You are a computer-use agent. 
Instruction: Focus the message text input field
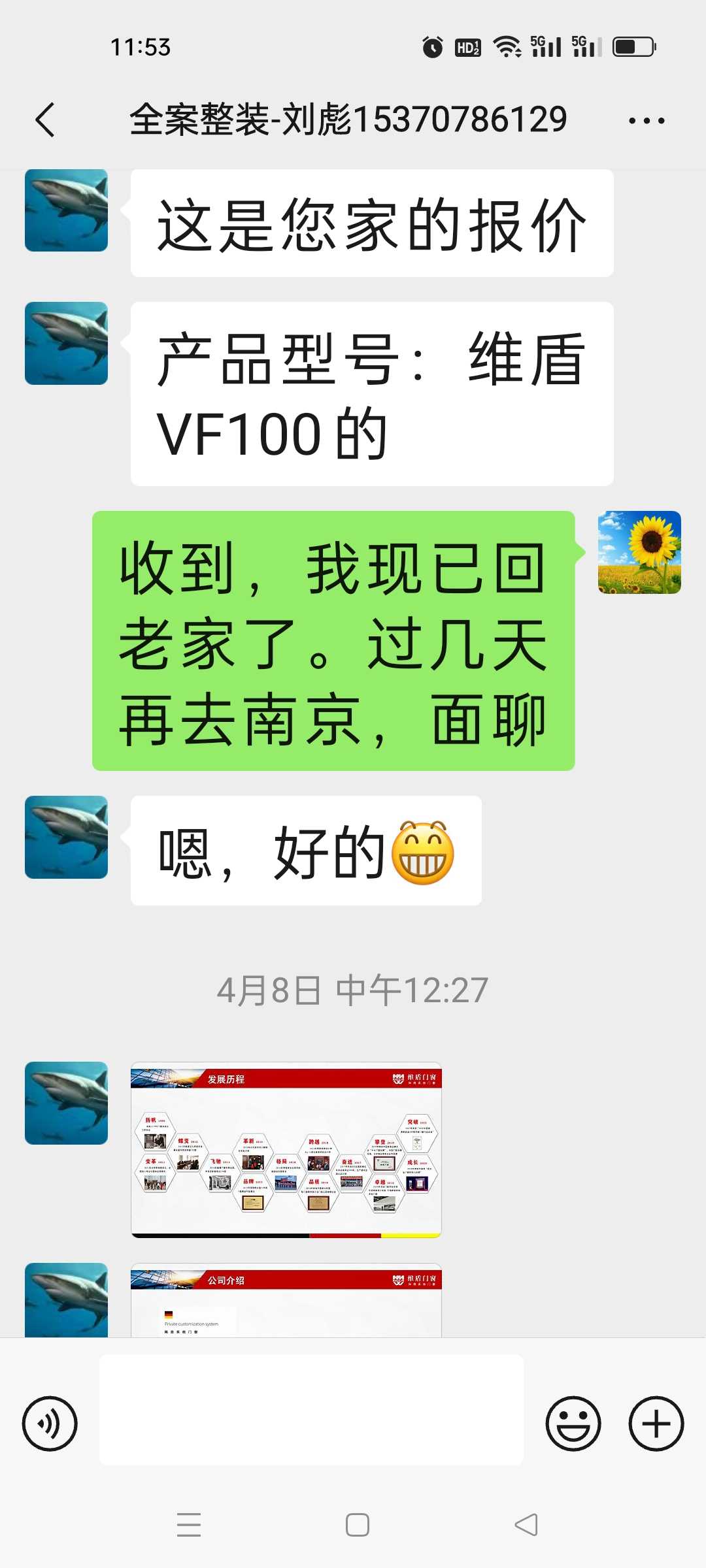pyautogui.click(x=311, y=1409)
